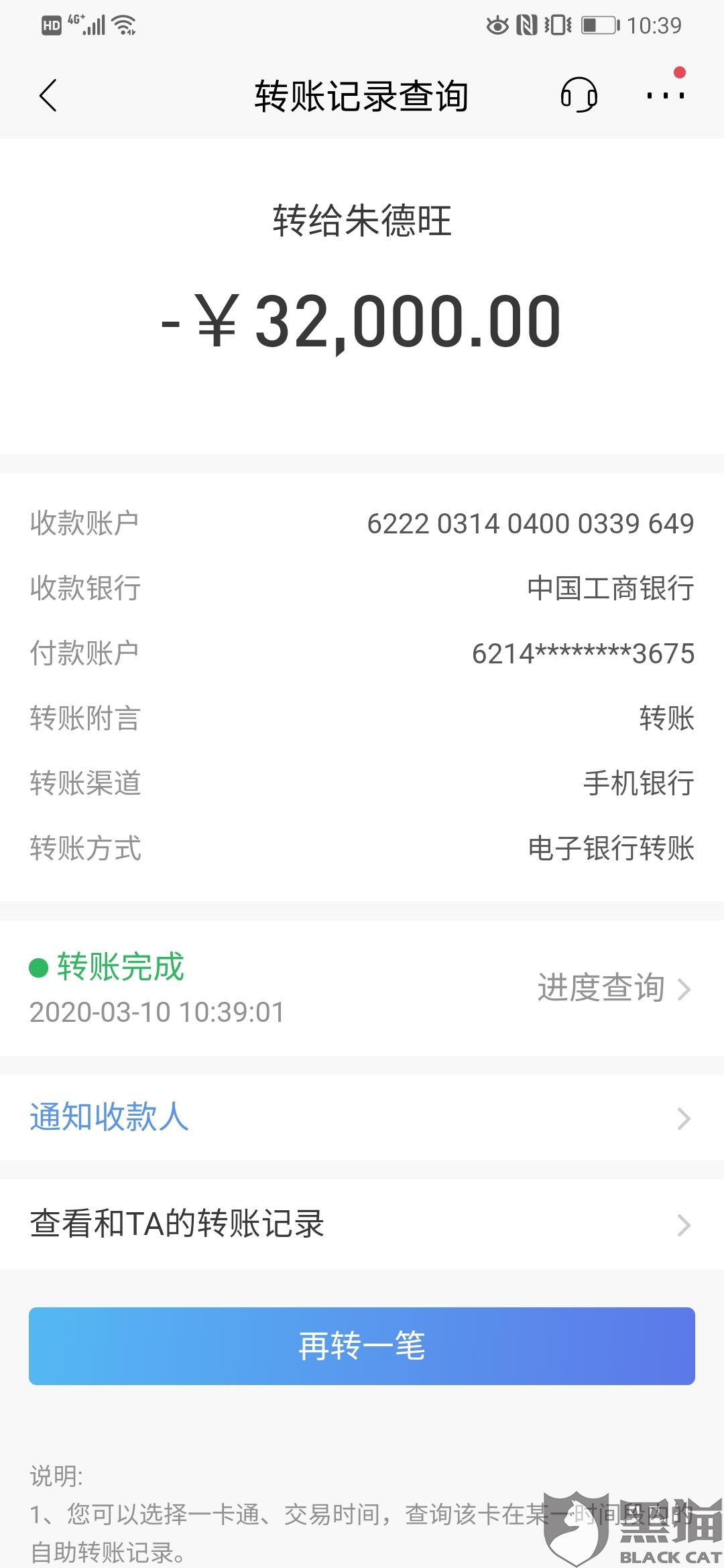Image resolution: width=724 pixels, height=1568 pixels.
Task: Go back using the top-left arrow
Action: 48,95
